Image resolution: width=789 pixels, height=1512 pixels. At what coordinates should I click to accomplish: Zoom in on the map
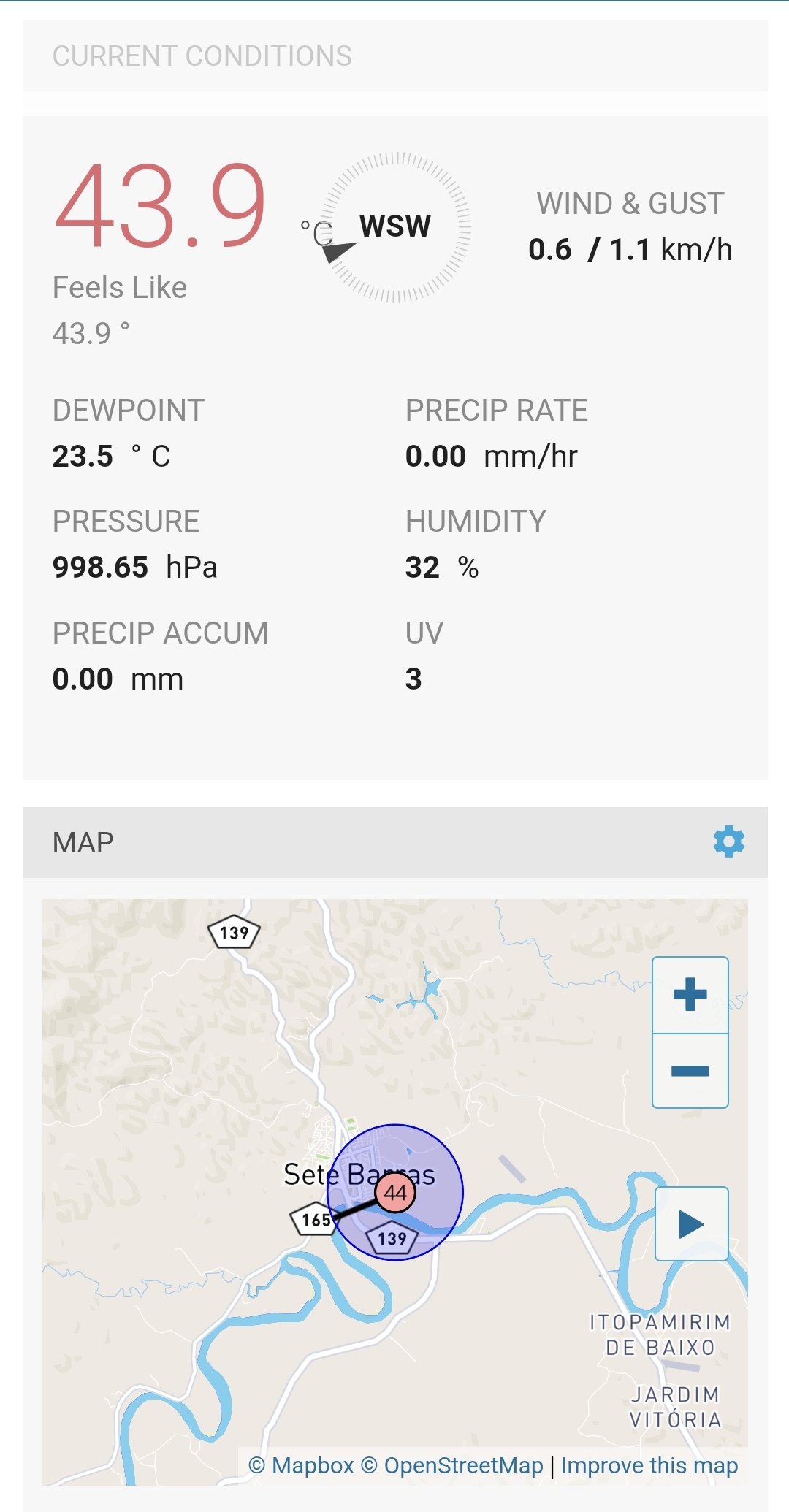(x=690, y=995)
